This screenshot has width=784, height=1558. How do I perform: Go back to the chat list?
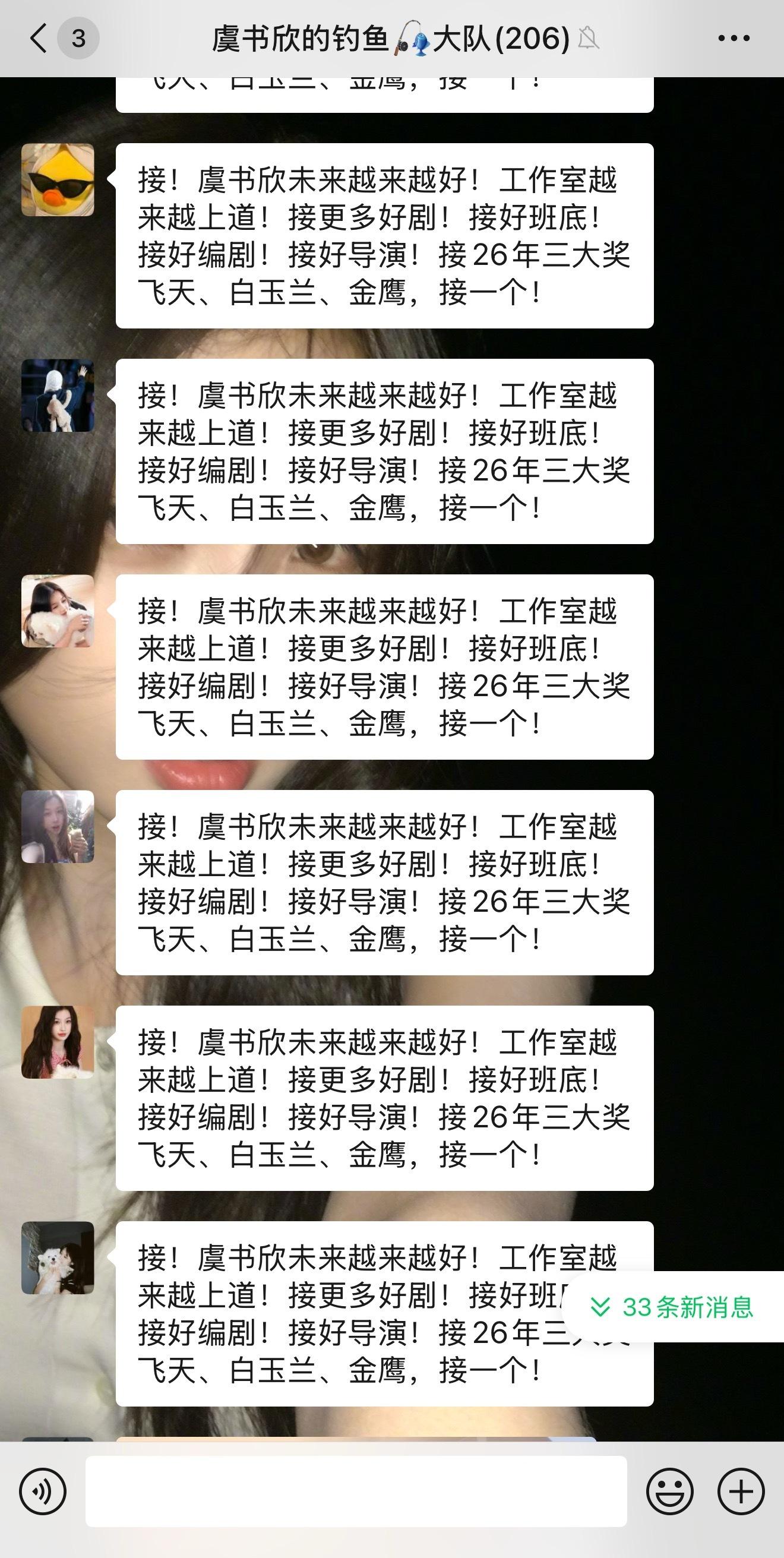(40, 39)
